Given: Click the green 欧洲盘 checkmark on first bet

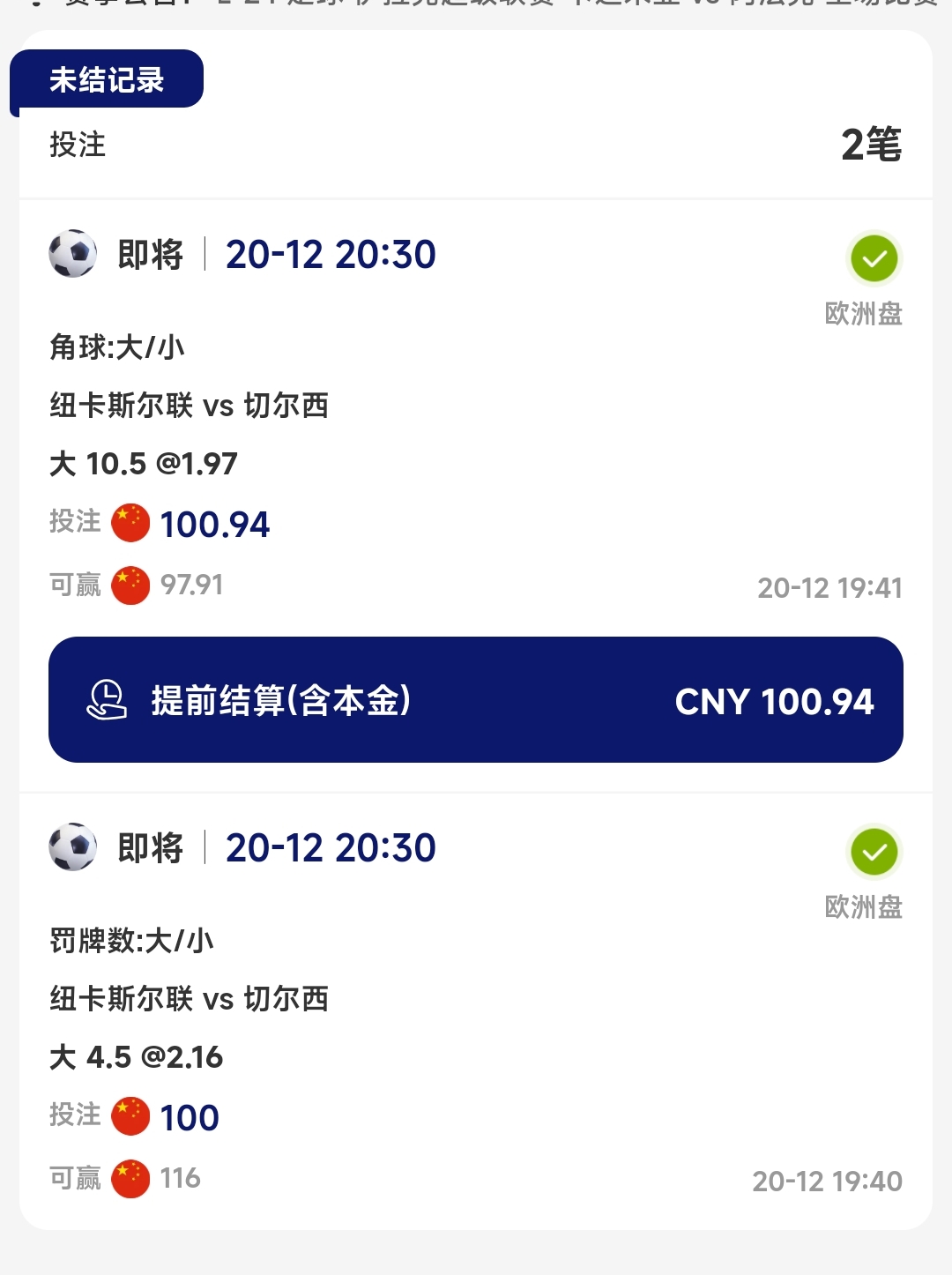Looking at the screenshot, I should 874,258.
